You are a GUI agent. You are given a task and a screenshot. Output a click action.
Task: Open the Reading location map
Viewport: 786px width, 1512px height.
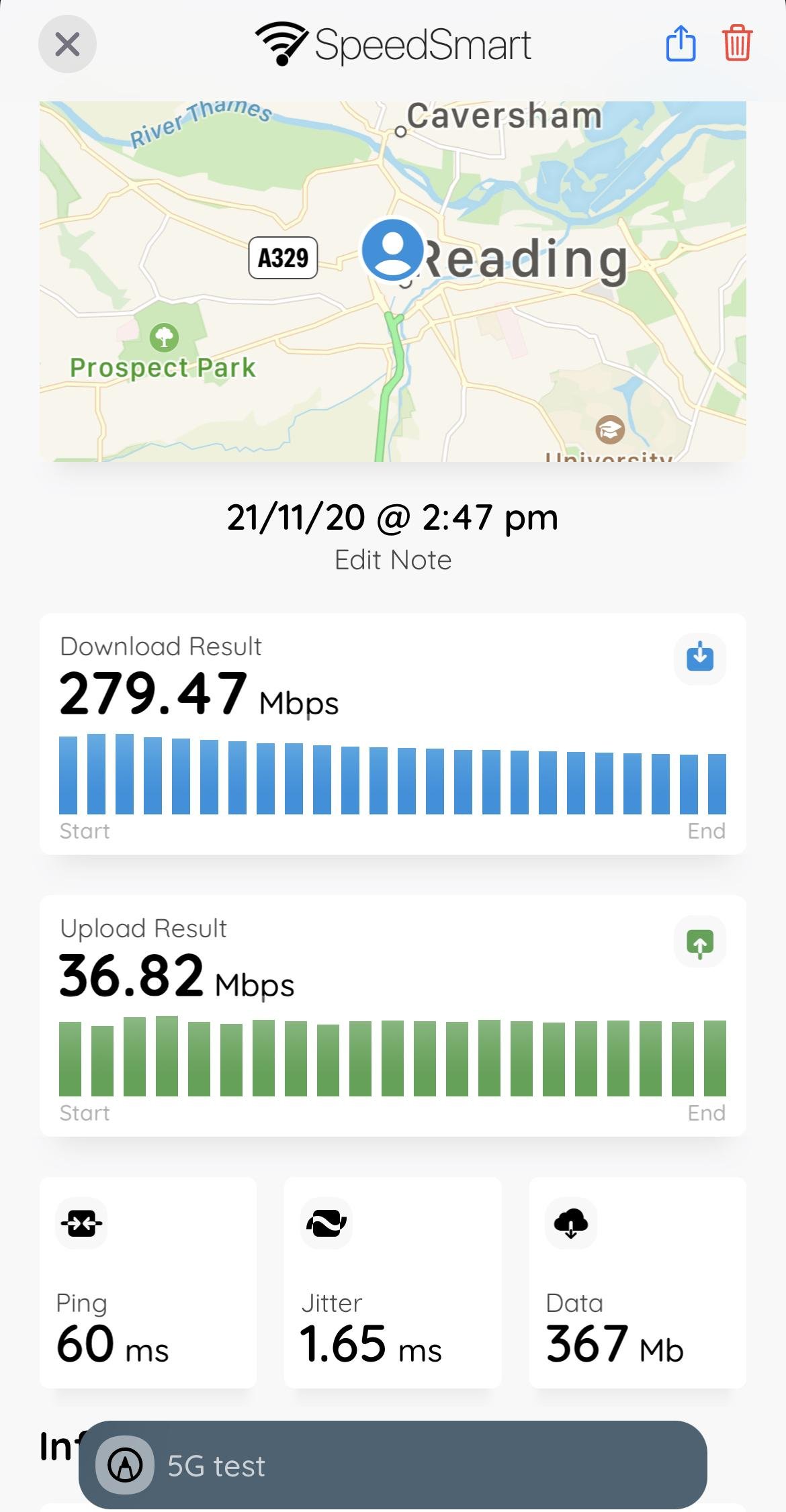[392, 281]
